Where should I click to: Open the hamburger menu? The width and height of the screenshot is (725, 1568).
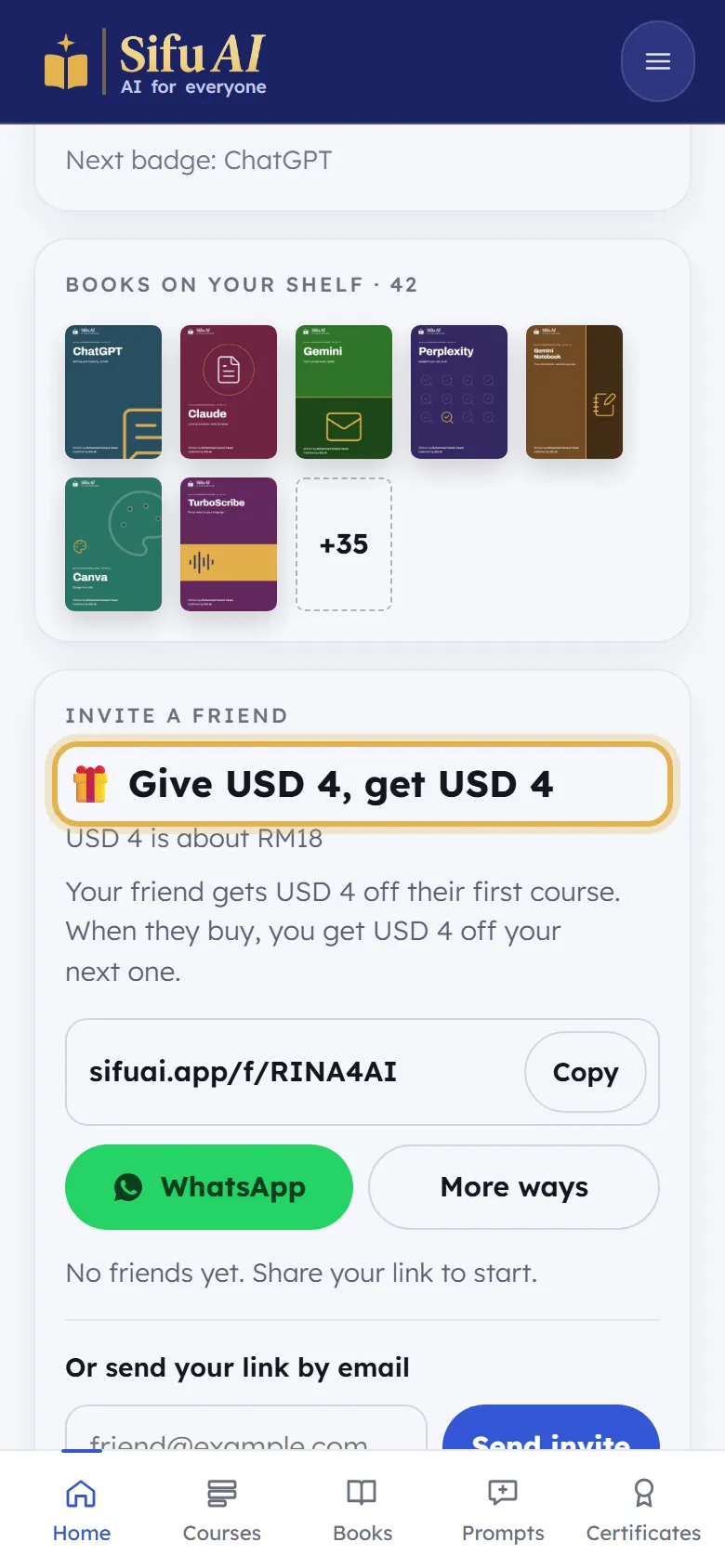(x=657, y=61)
